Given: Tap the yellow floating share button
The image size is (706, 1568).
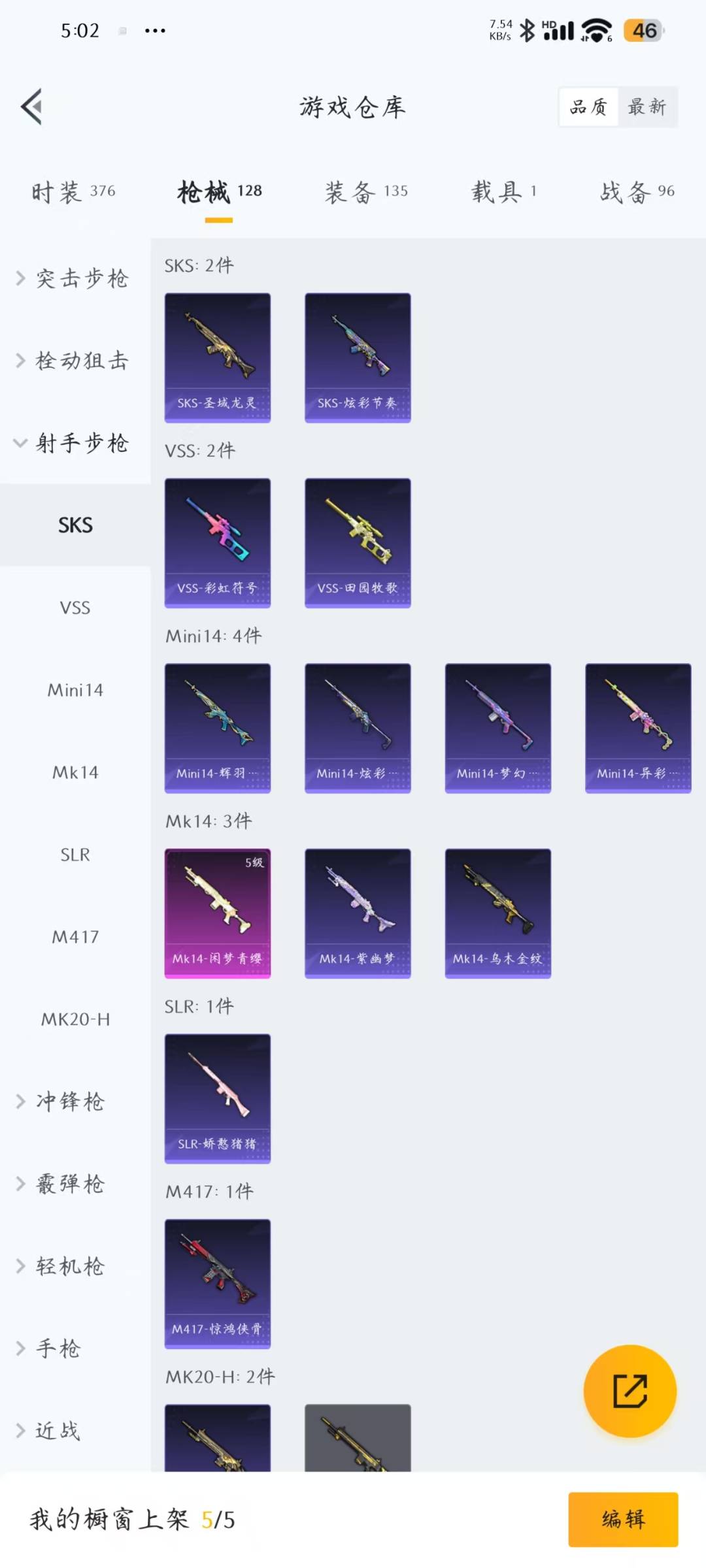Looking at the screenshot, I should [630, 1391].
